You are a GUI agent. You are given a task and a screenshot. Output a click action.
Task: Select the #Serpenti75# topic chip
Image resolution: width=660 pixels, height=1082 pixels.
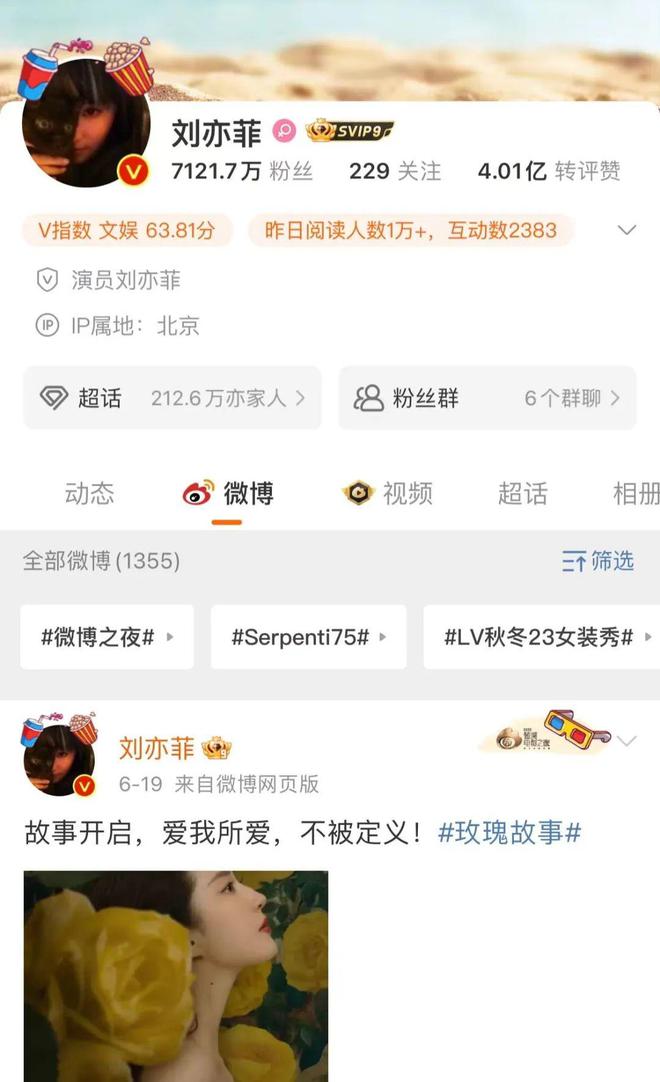pyautogui.click(x=308, y=637)
